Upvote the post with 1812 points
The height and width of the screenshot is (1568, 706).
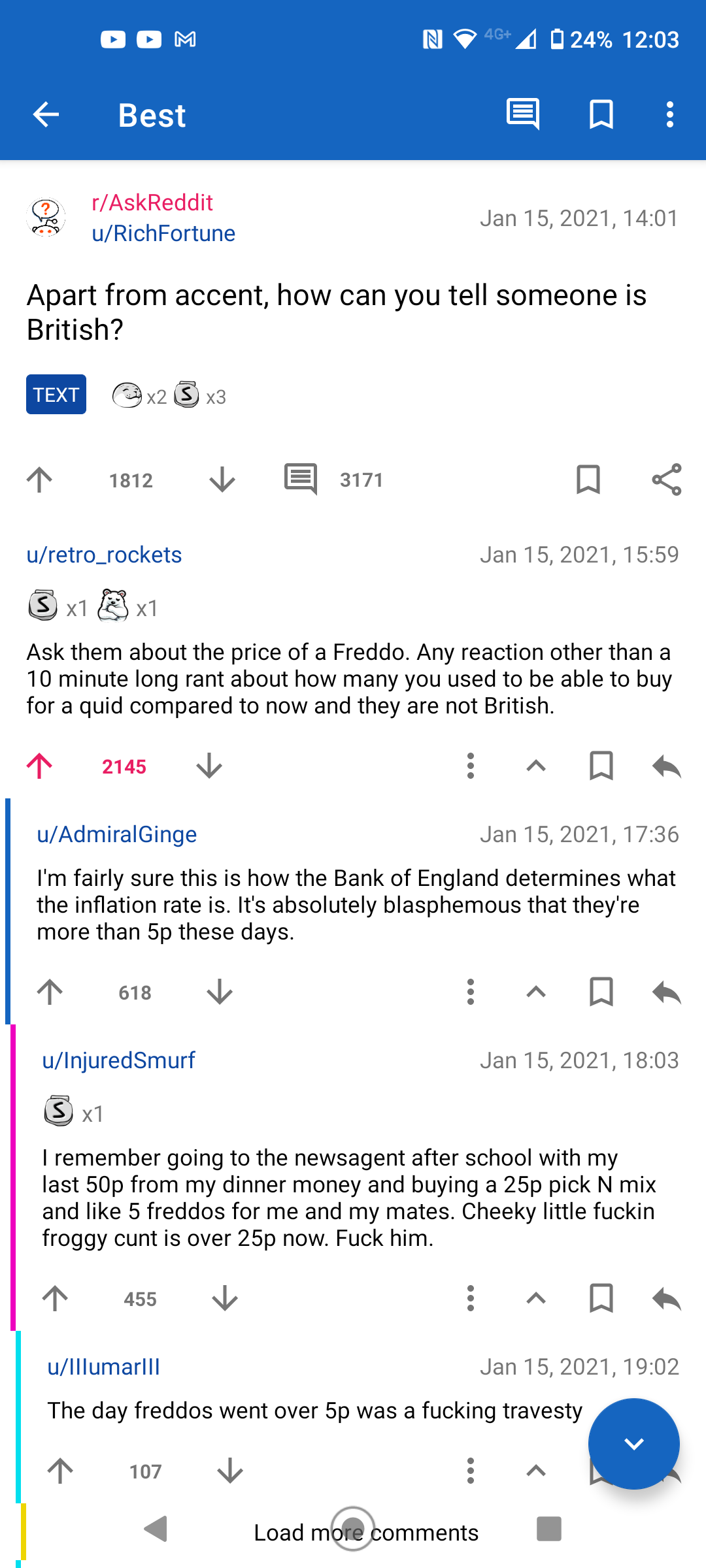pos(39,480)
